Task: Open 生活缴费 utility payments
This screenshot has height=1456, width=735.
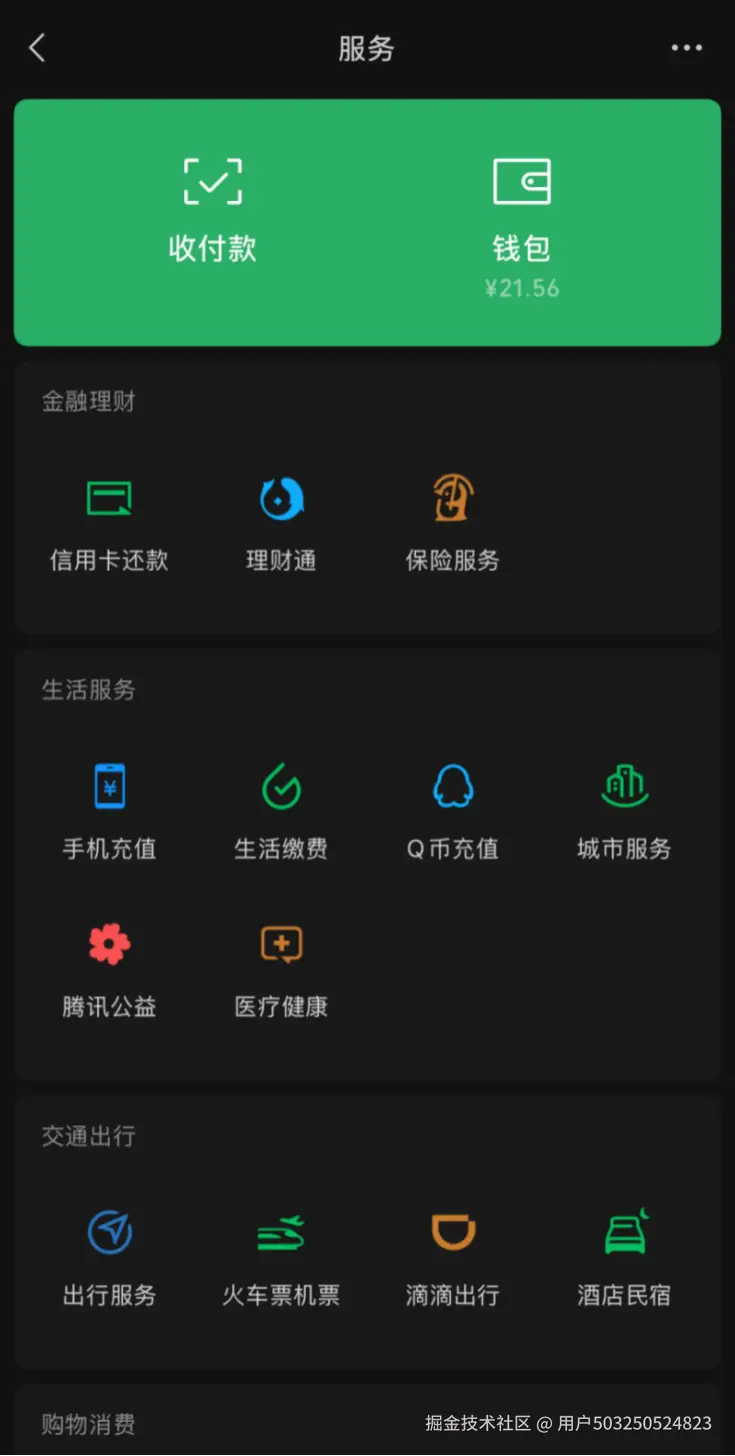Action: point(282,808)
